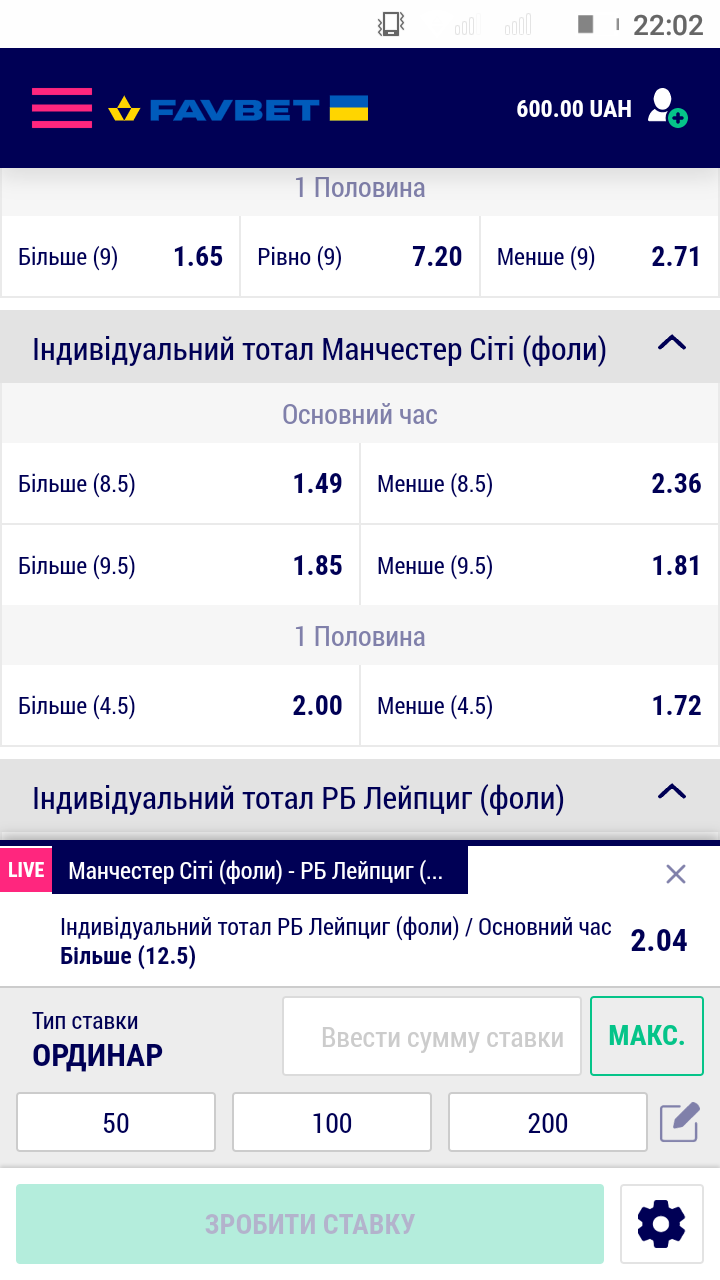Set quick stake of 50

(x=116, y=1123)
